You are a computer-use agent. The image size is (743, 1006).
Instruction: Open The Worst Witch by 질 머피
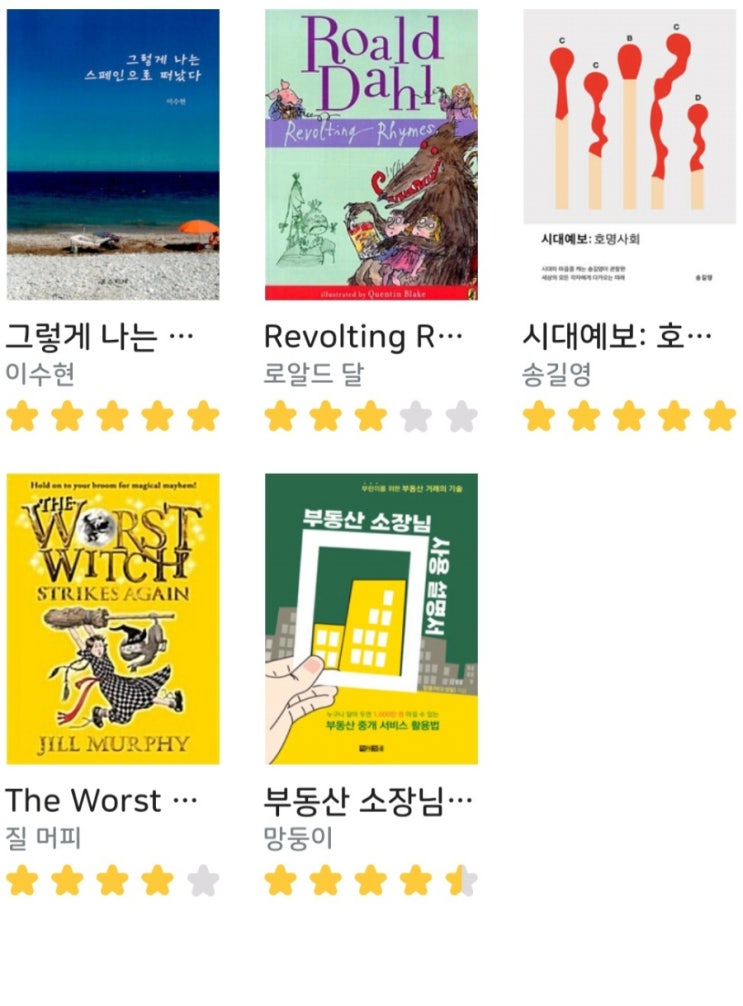pyautogui.click(x=113, y=619)
